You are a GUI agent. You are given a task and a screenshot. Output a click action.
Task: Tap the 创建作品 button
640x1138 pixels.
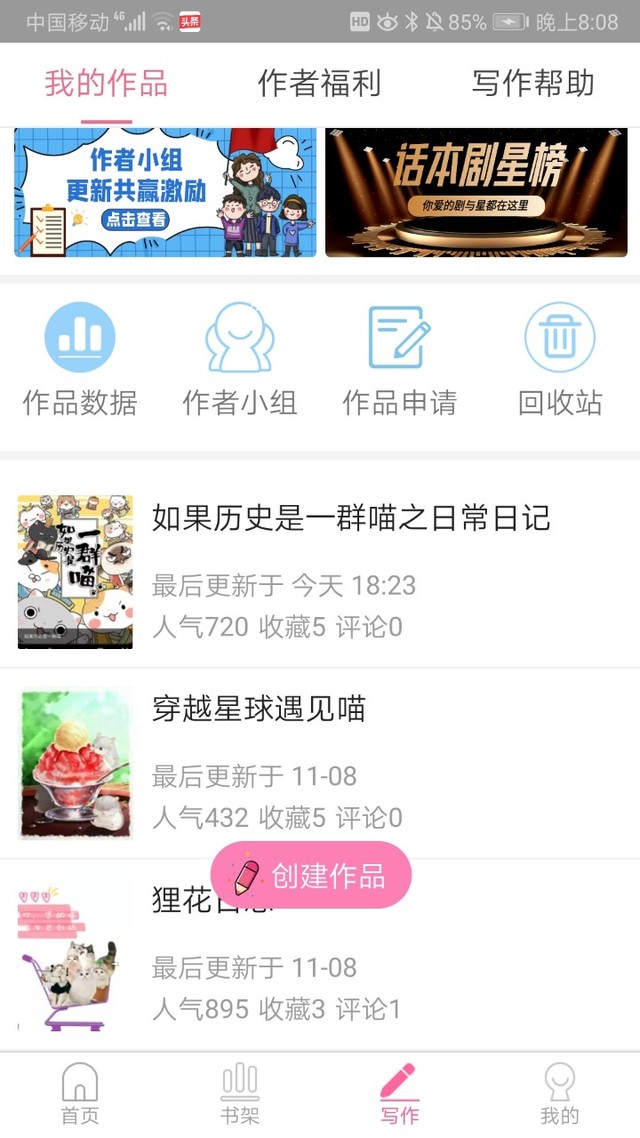pyautogui.click(x=311, y=876)
